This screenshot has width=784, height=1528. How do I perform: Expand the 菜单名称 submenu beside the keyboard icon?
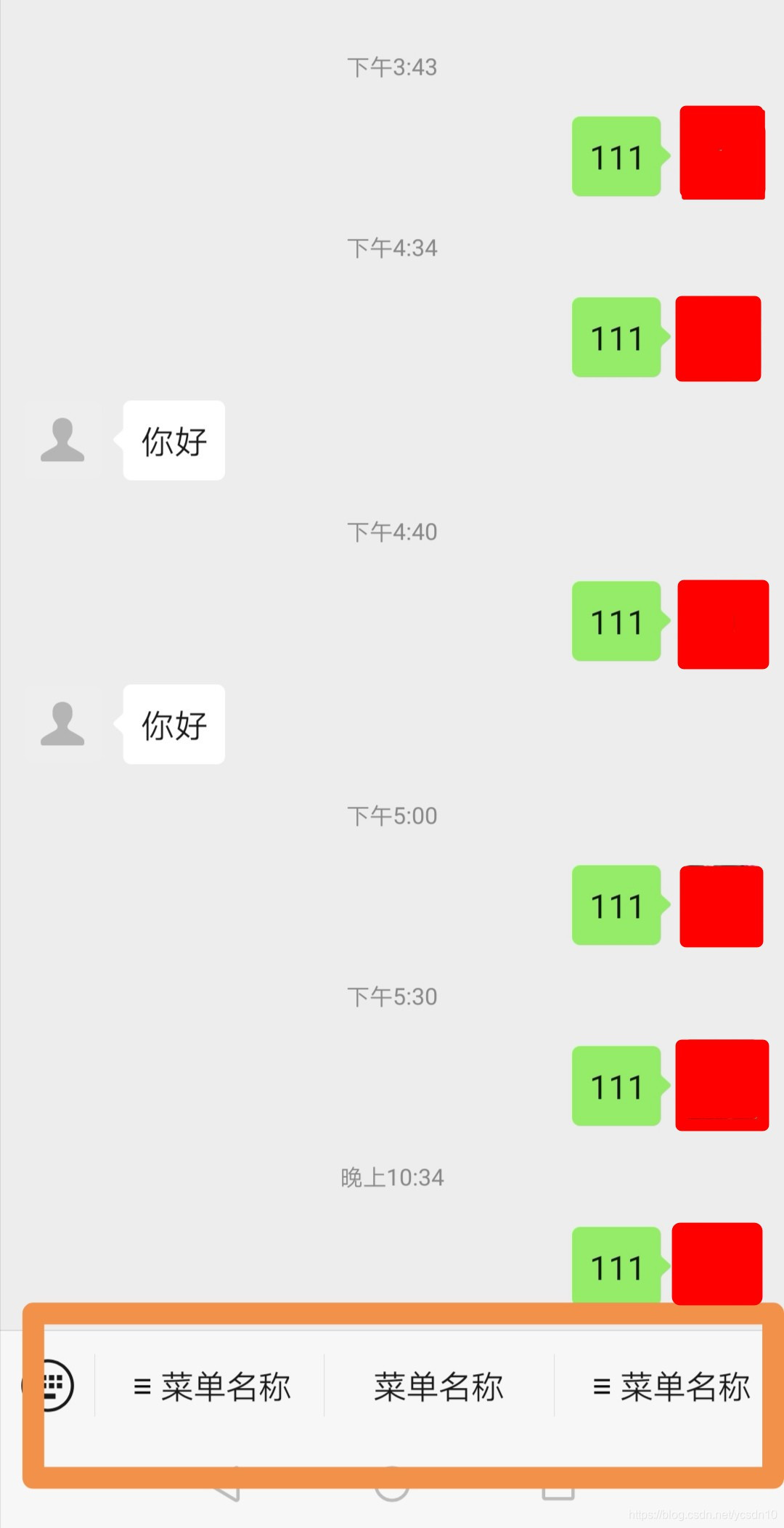(211, 1386)
